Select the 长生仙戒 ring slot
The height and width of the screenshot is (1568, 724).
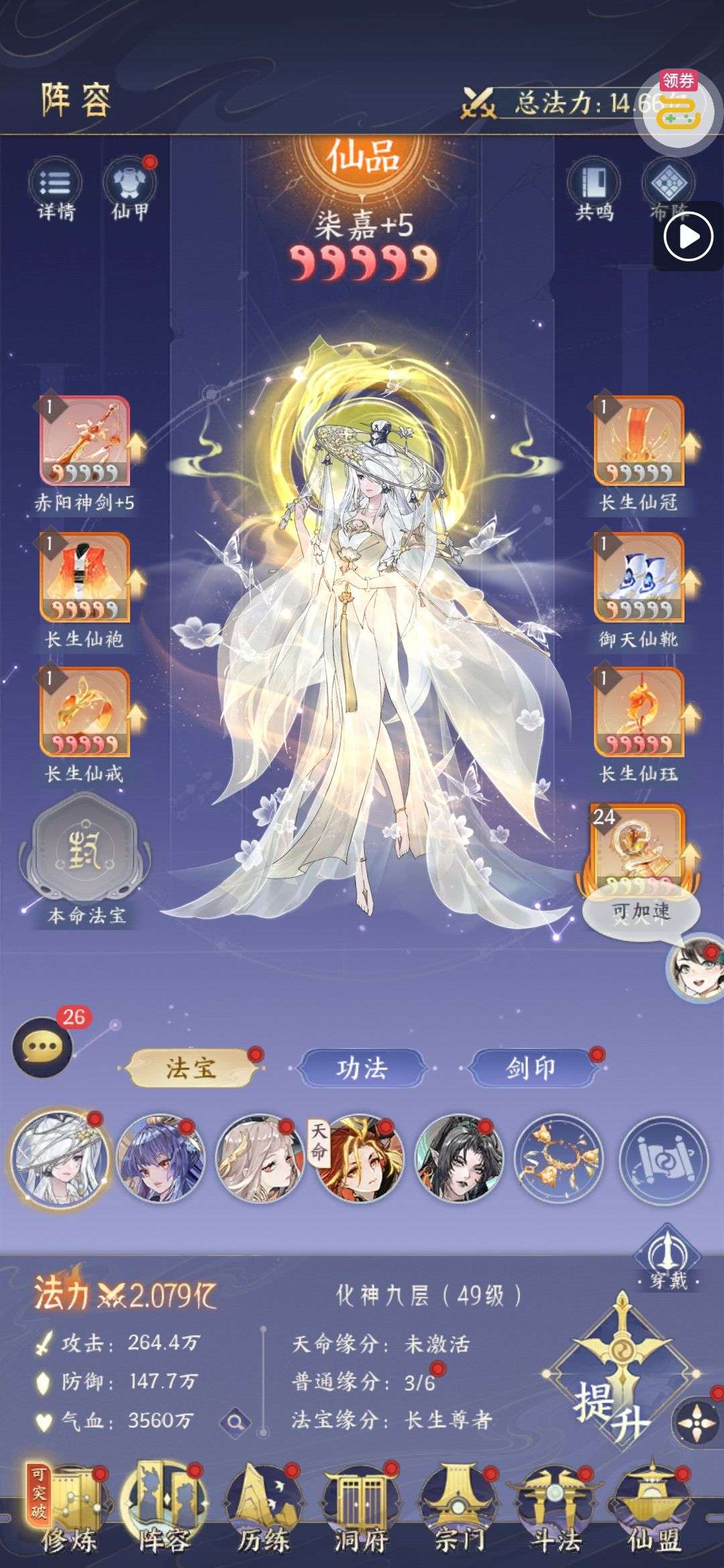click(84, 712)
